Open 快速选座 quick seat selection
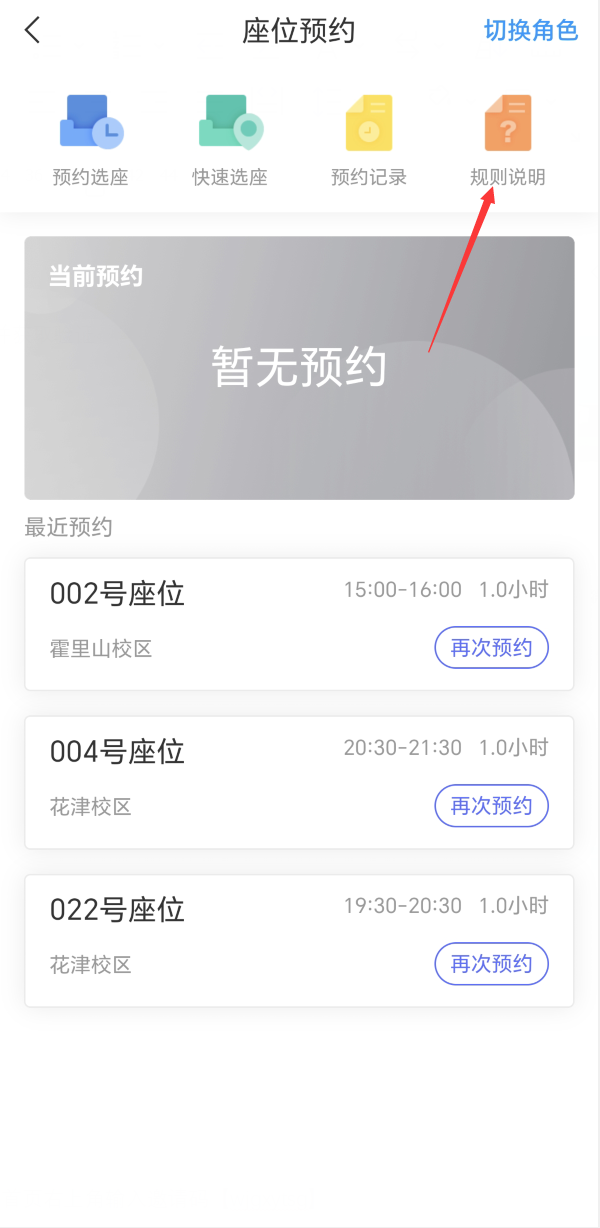The width and height of the screenshot is (600, 1228). (x=230, y=140)
